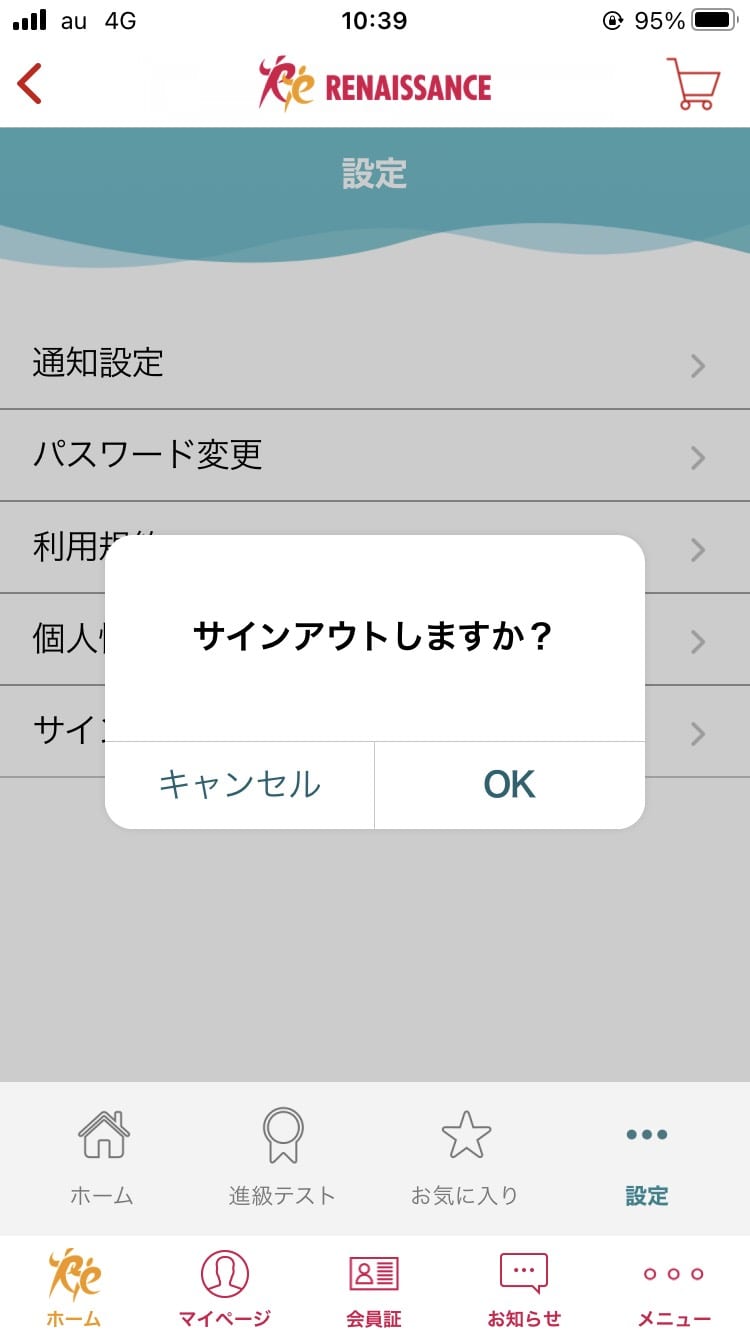The width and height of the screenshot is (750, 1334).
Task: Cancel the sign-out dialog with キャンセル
Action: click(x=240, y=785)
